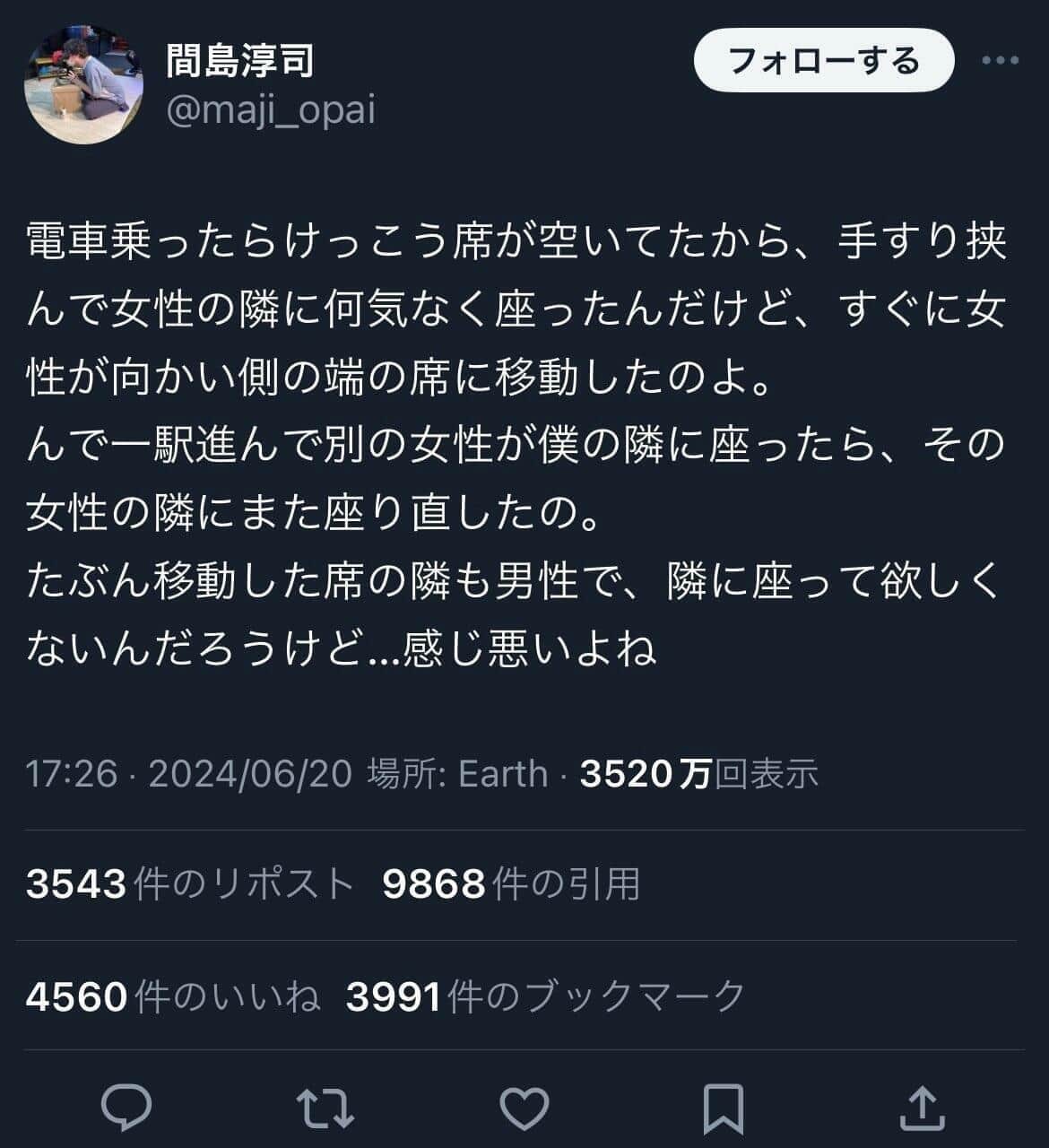This screenshot has width=1049, height=1148.
Task: Bookmark this post
Action: (x=723, y=1109)
